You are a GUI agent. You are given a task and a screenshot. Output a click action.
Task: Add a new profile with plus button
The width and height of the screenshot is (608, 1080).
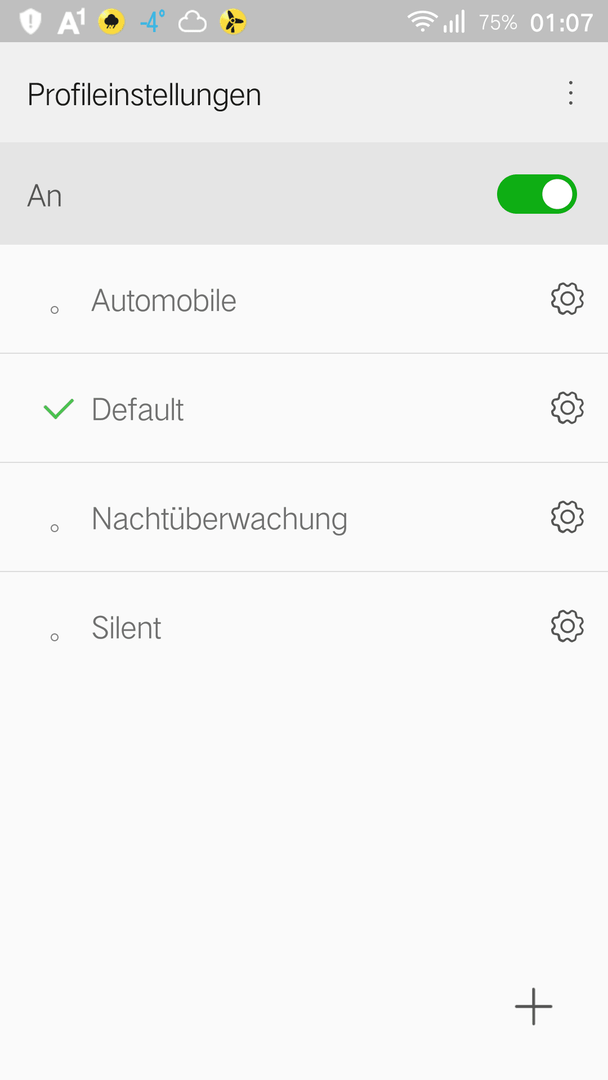(x=534, y=1006)
